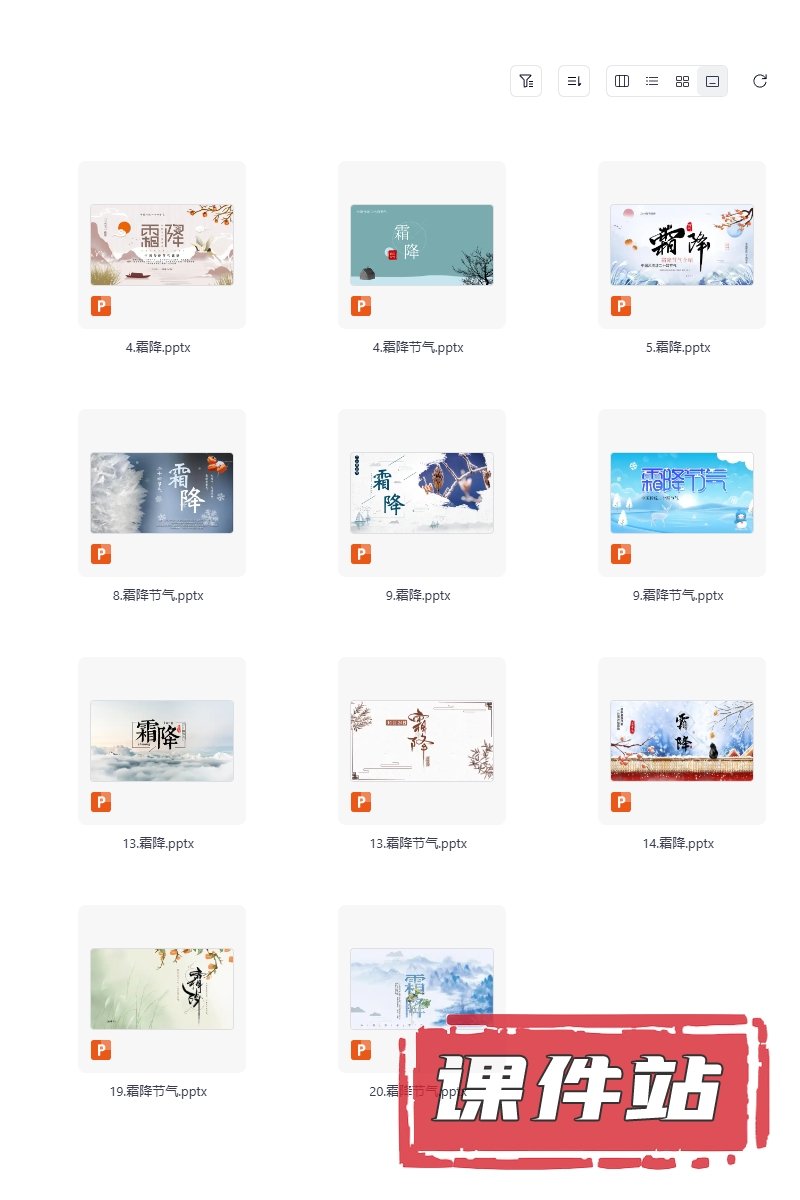Image resolution: width=800 pixels, height=1200 pixels.
Task: Refresh the file list
Action: (760, 81)
